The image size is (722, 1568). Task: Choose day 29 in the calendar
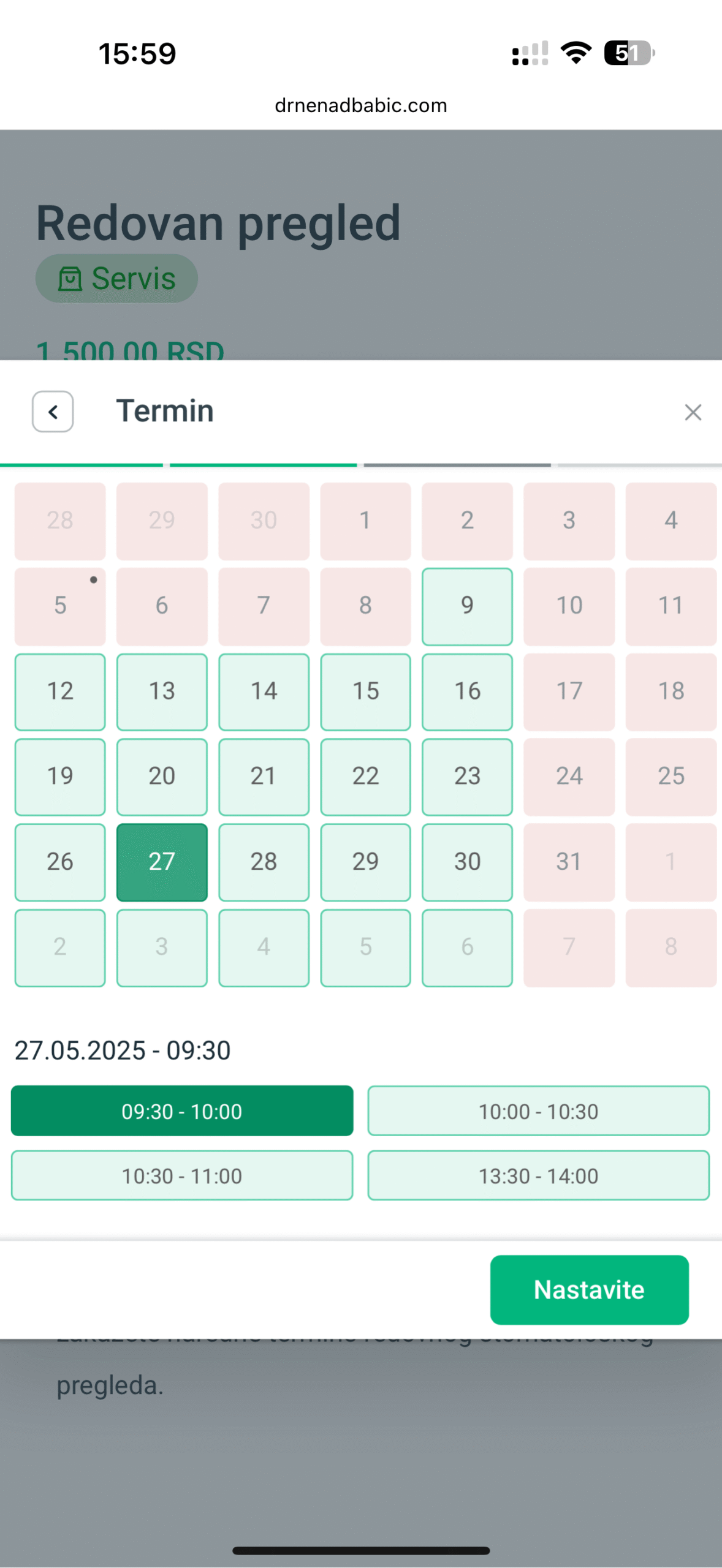(365, 862)
